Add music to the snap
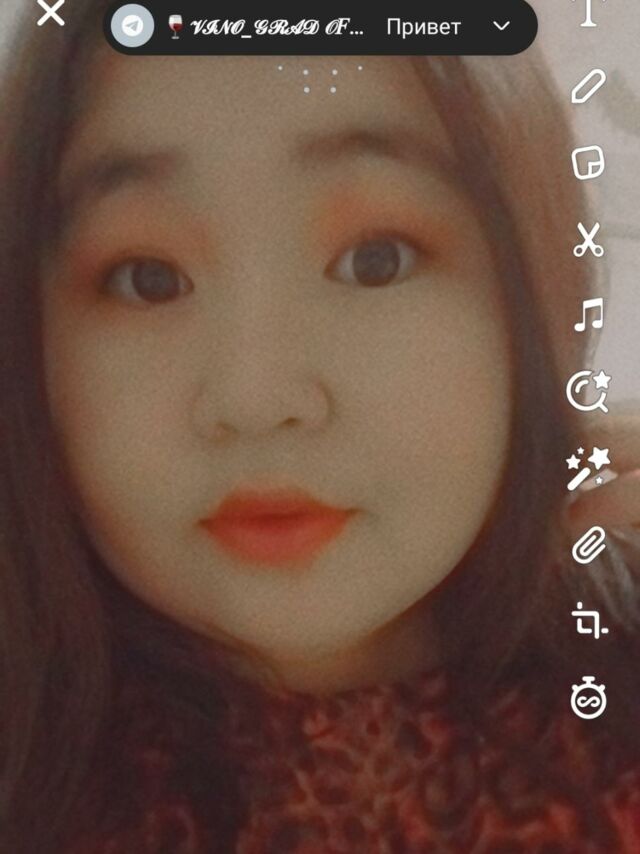Image resolution: width=640 pixels, height=854 pixels. [x=588, y=315]
